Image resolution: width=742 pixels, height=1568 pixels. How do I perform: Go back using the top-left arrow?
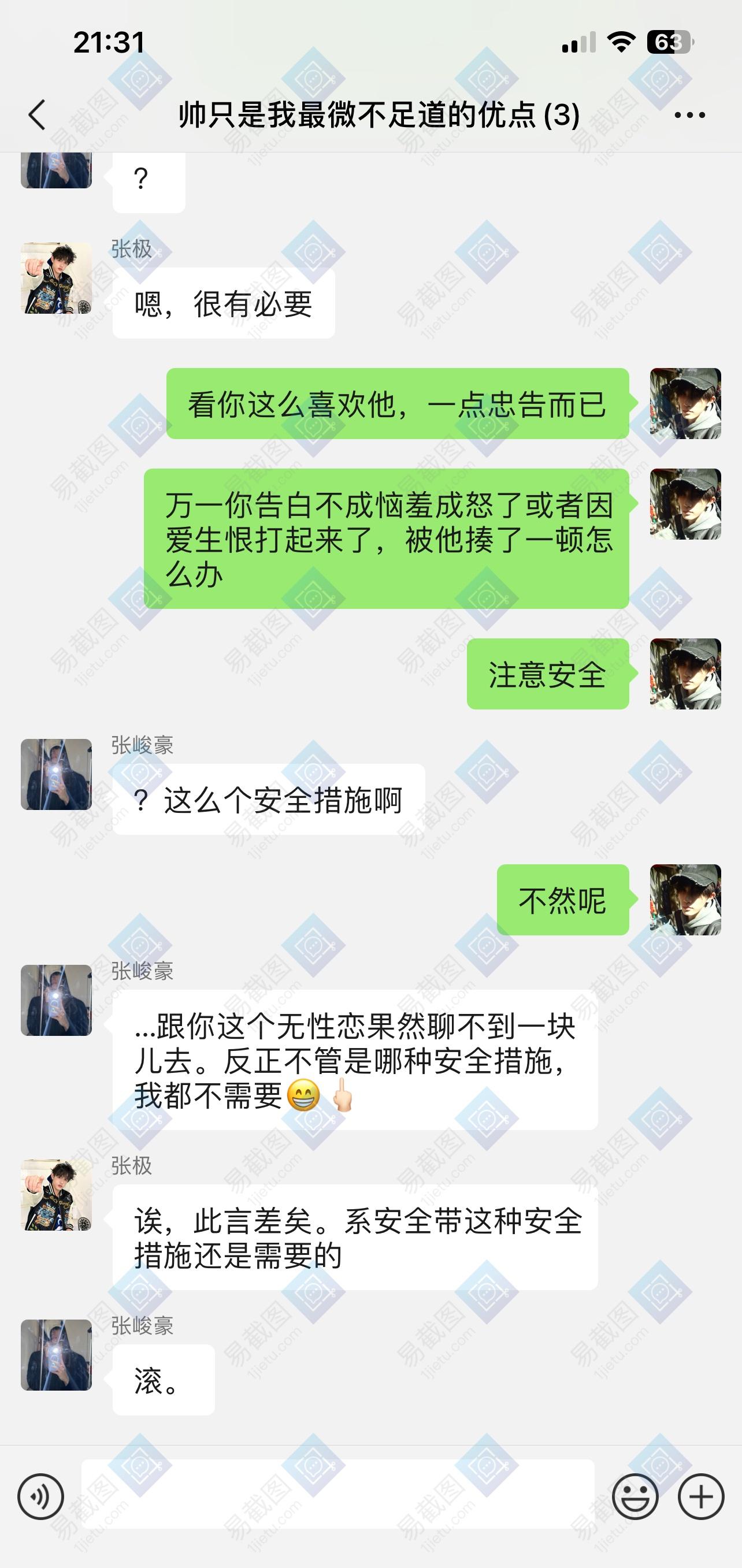tap(37, 114)
